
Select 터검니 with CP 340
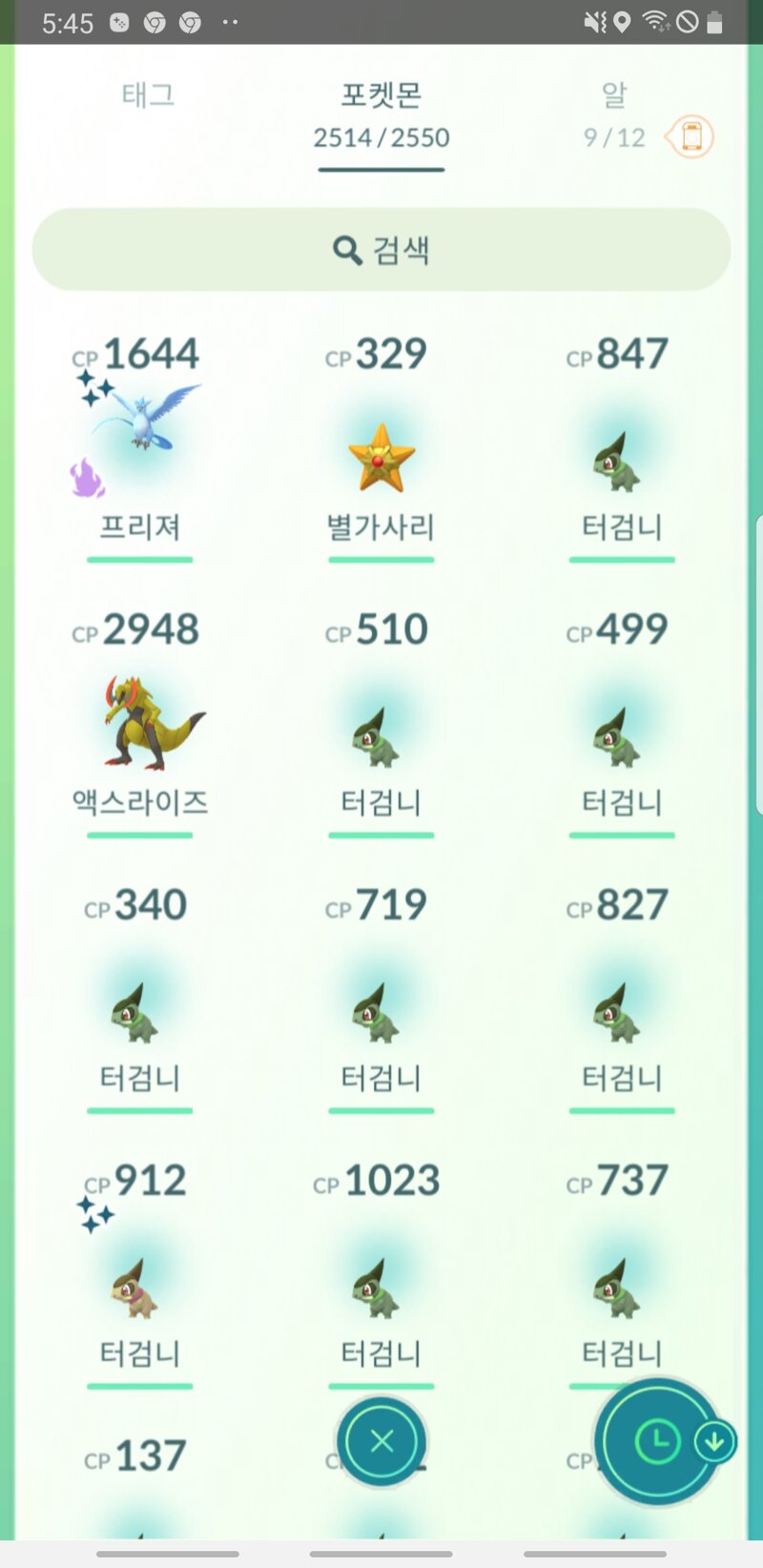point(140,1013)
